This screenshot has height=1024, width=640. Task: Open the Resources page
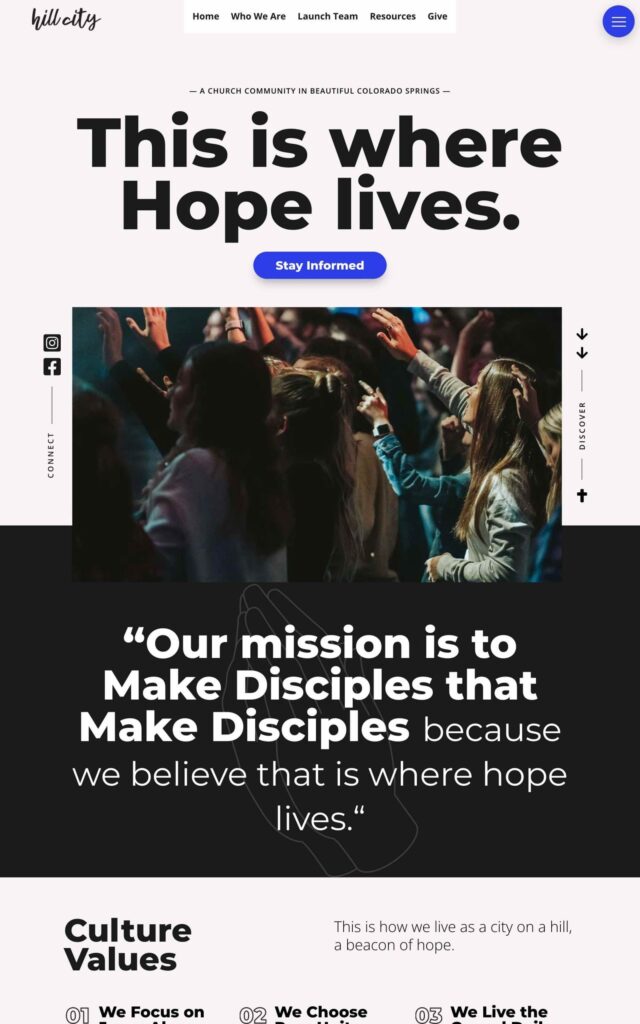(x=392, y=17)
